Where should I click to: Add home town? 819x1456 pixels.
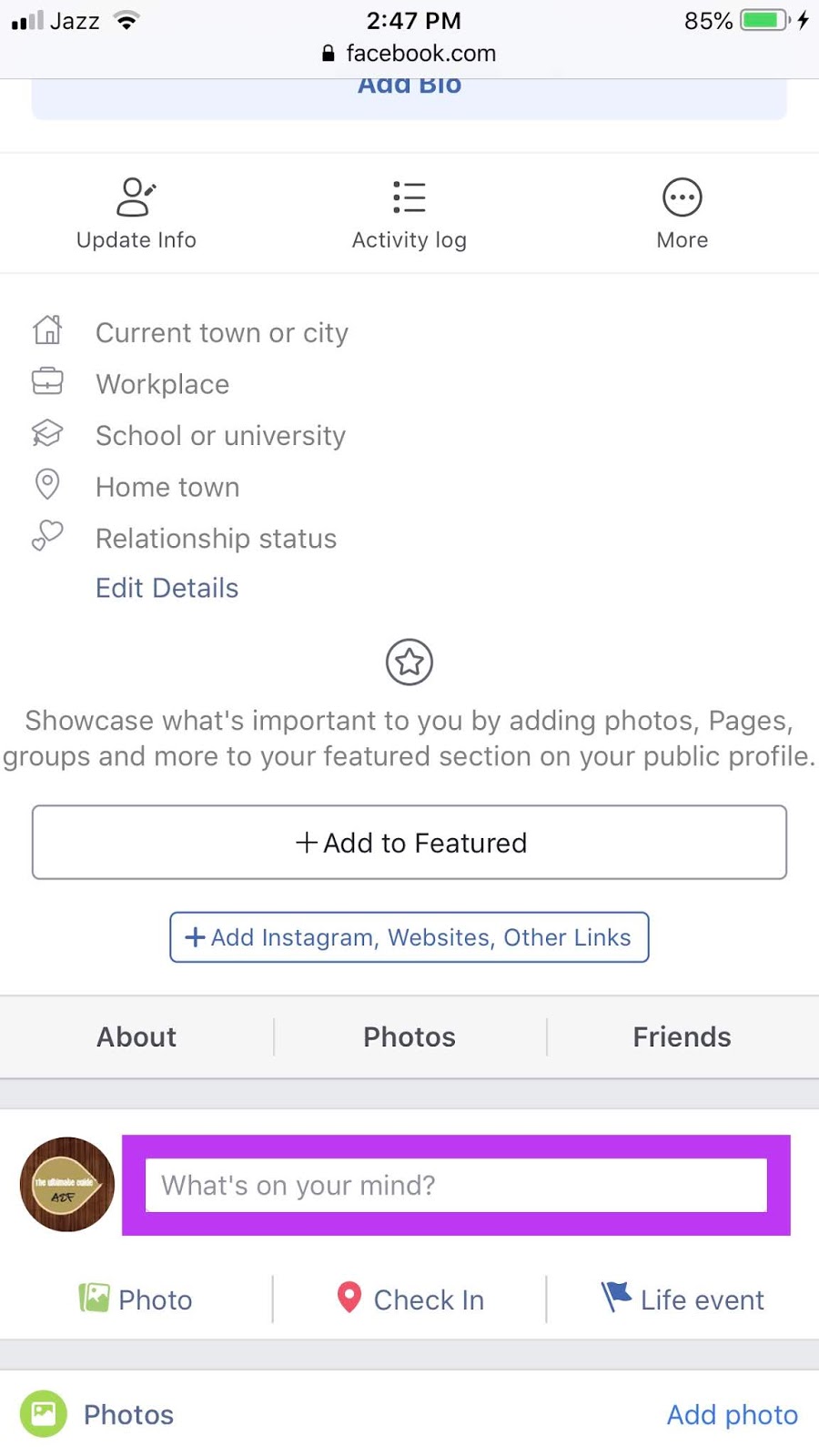coord(167,487)
